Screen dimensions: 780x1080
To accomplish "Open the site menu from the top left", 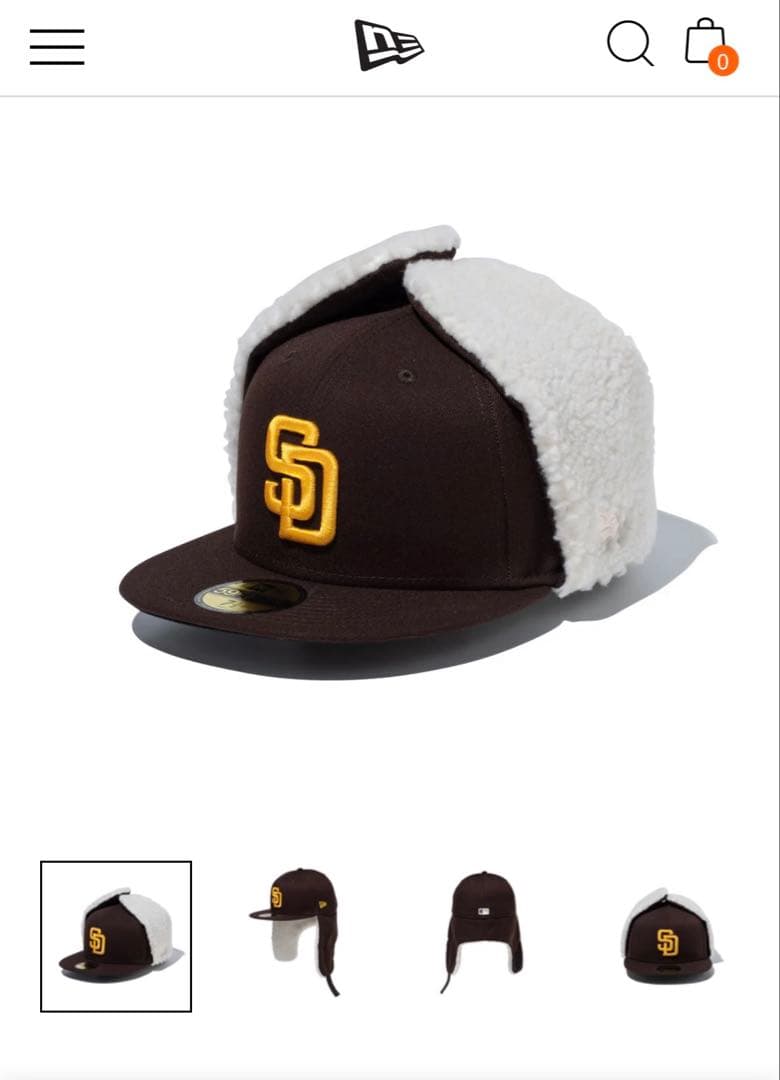I will tap(57, 45).
